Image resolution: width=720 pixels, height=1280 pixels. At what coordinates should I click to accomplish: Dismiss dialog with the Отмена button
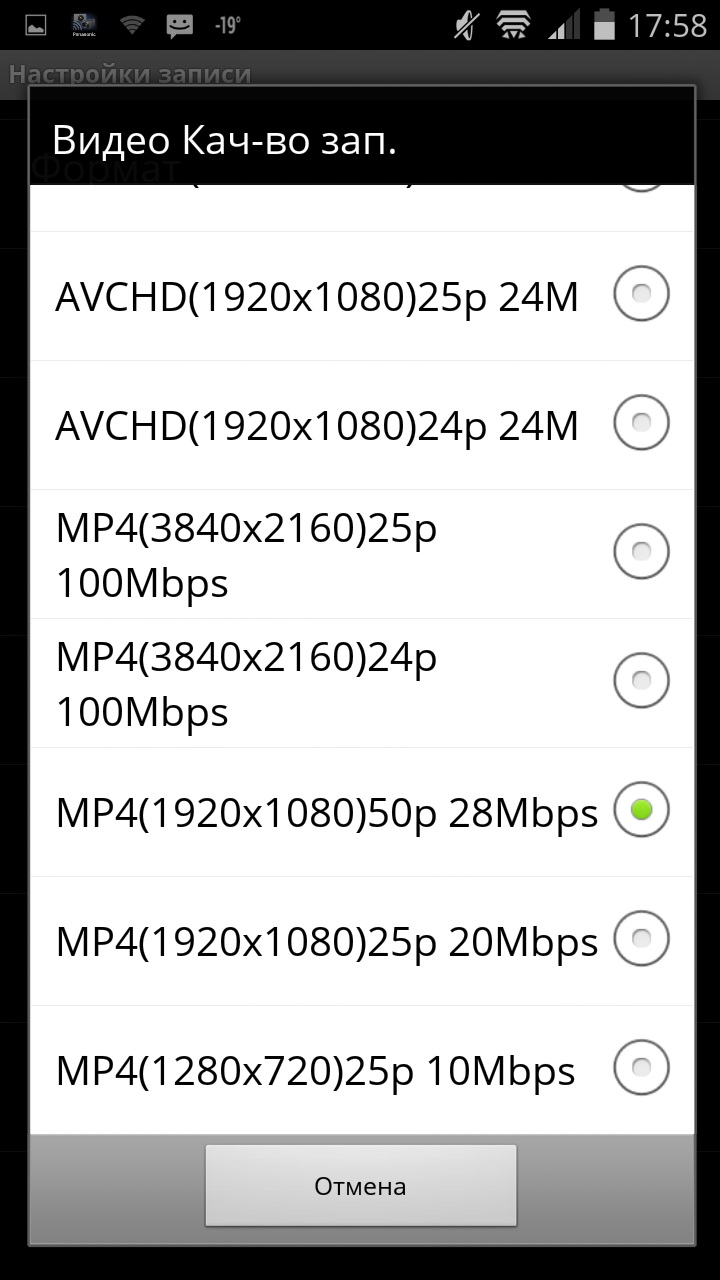[x=361, y=1186]
